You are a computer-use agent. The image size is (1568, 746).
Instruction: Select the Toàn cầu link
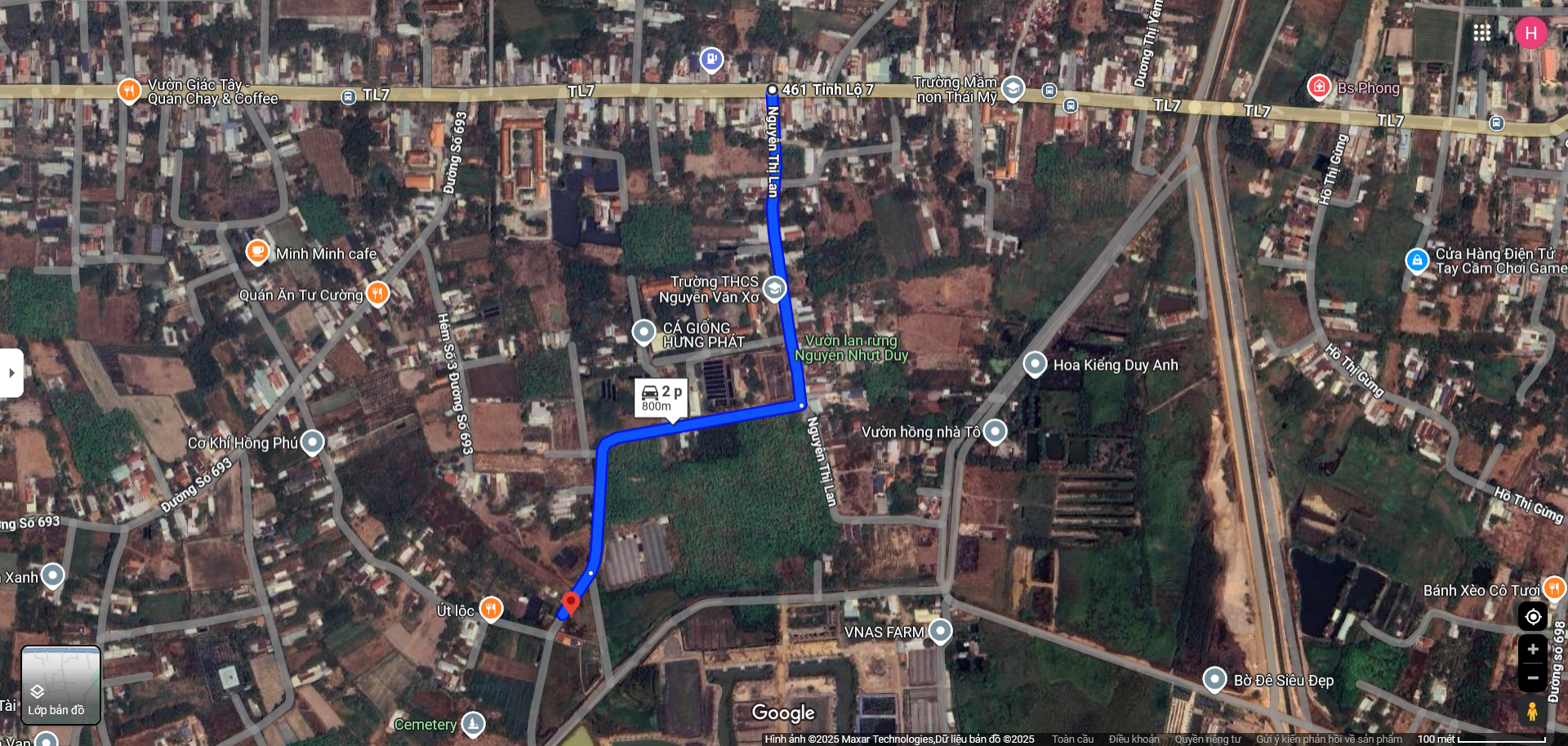[x=1072, y=739]
